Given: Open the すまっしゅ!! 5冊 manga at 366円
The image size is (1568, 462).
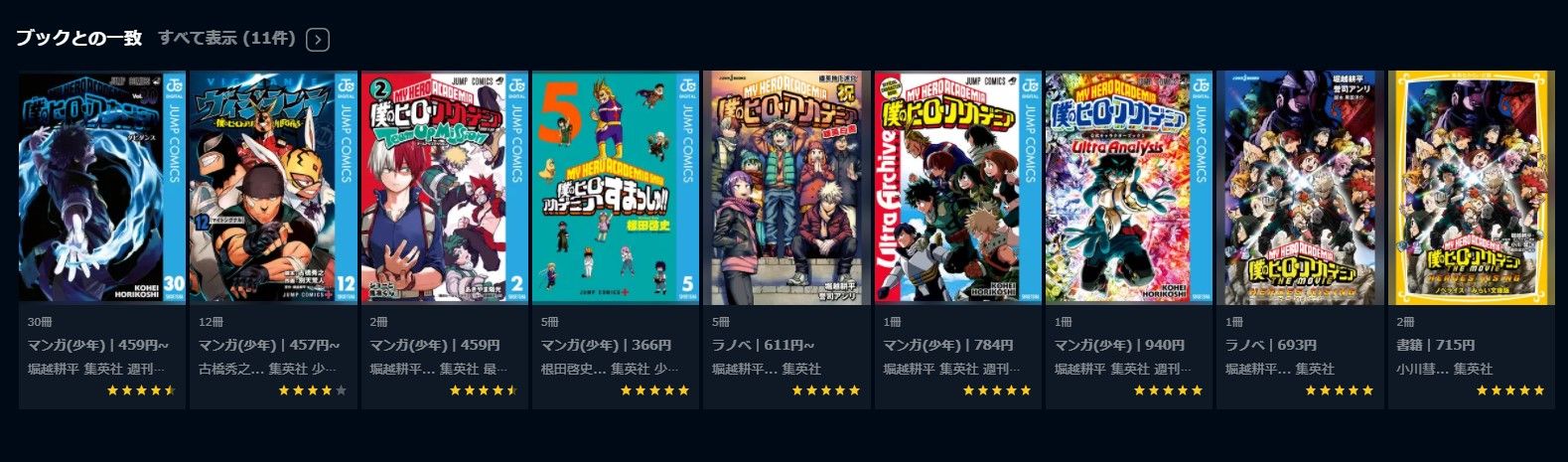Looking at the screenshot, I should 615,187.
